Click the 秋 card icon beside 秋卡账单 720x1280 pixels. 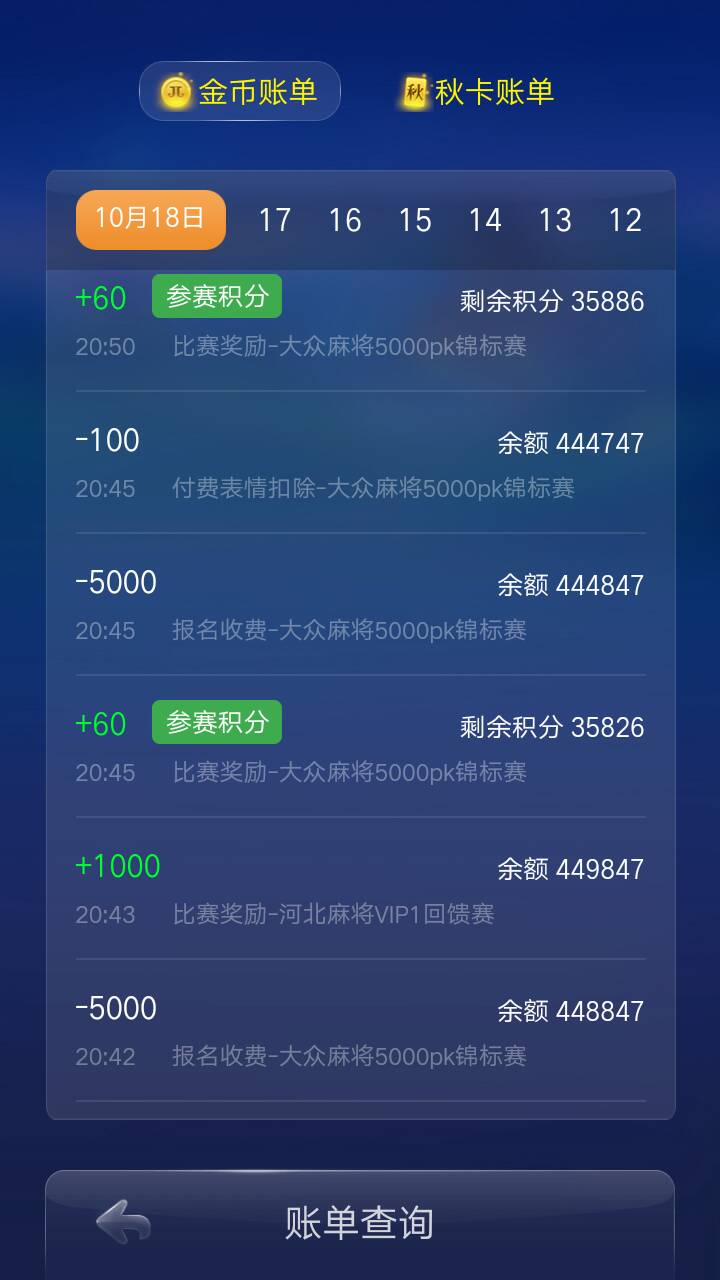click(413, 91)
